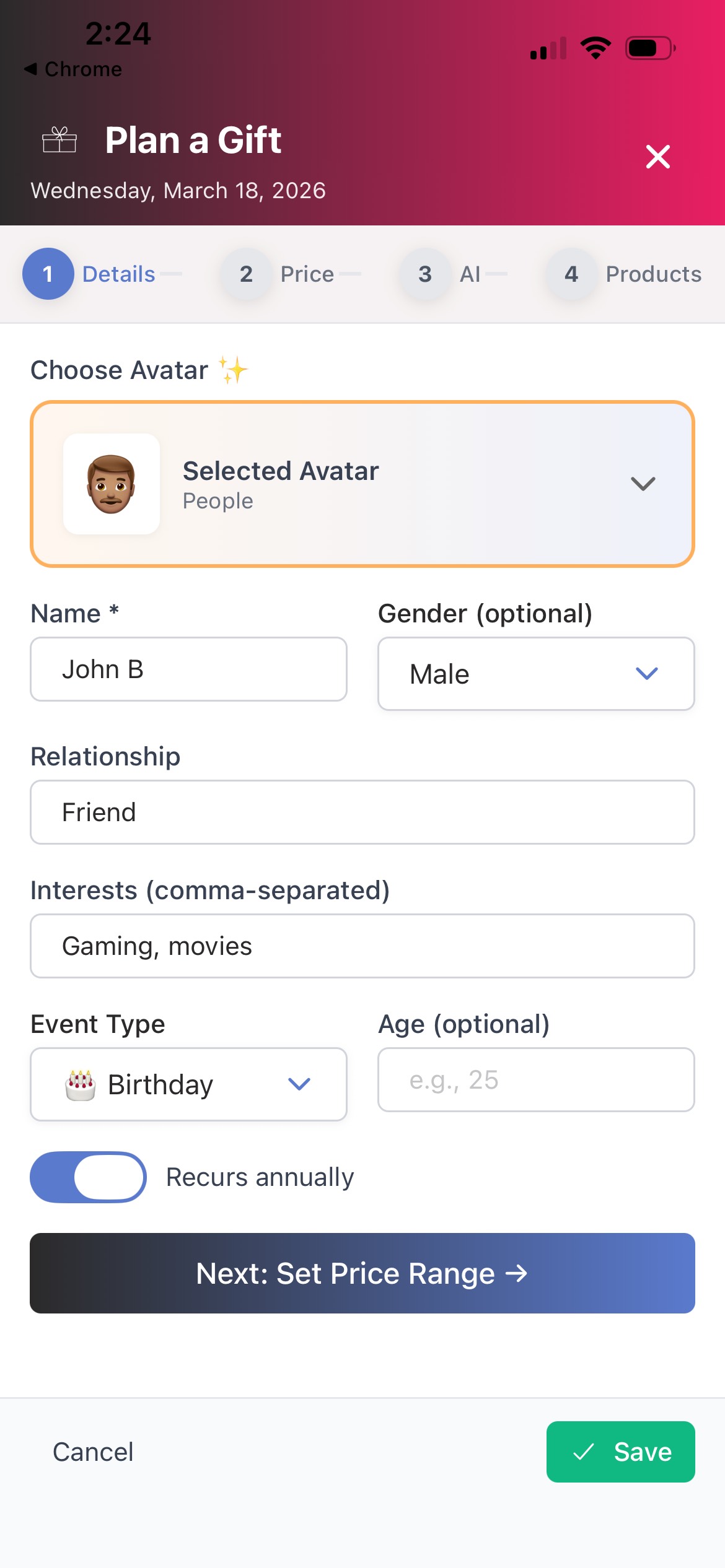Collapse the Selected Avatar picker

[643, 484]
